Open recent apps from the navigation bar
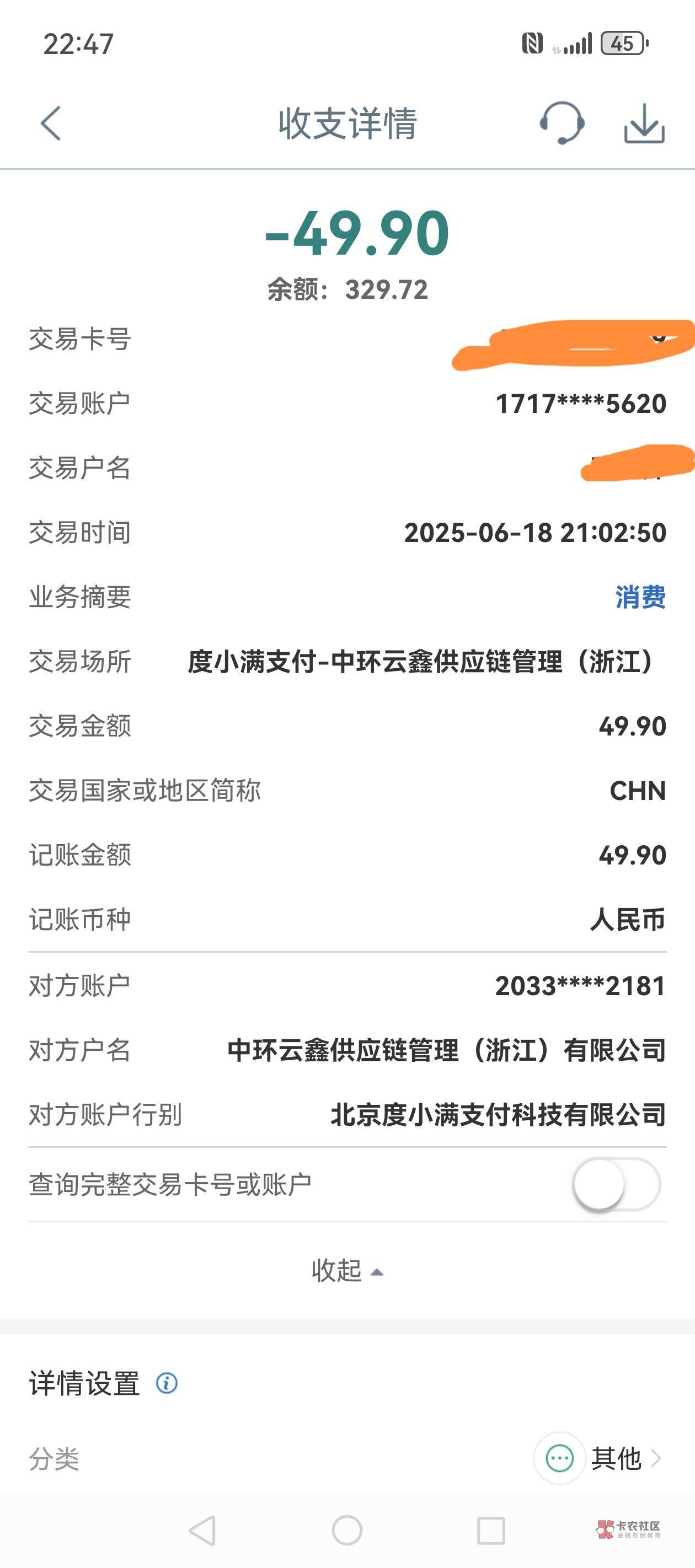The image size is (695, 1568). point(491,1531)
